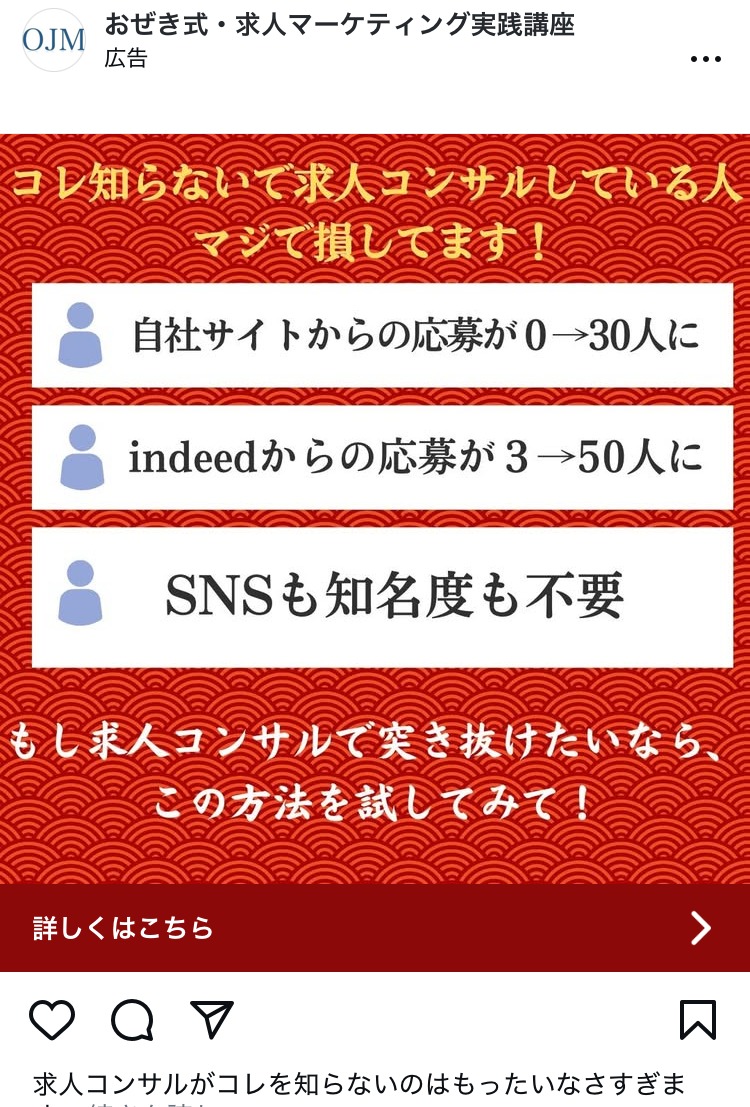The width and height of the screenshot is (750, 1107).
Task: Open comments on this post
Action: pyautogui.click(x=132, y=1020)
